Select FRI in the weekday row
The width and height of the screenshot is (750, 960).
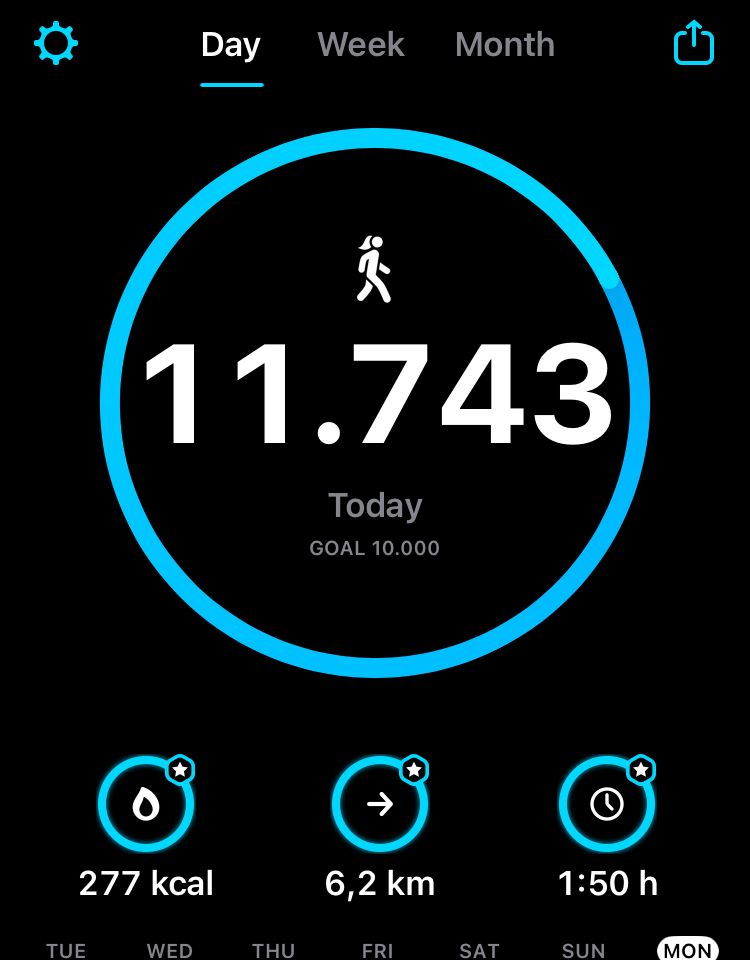pos(378,950)
